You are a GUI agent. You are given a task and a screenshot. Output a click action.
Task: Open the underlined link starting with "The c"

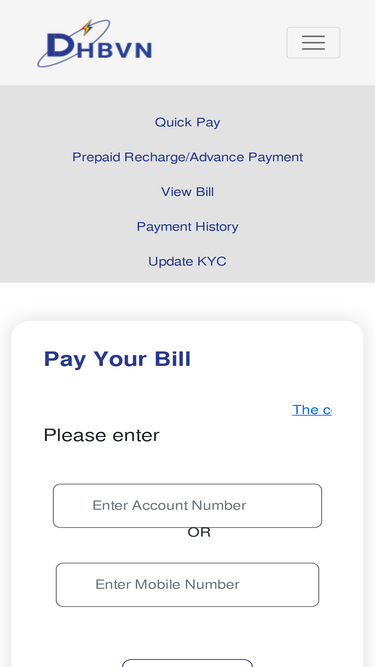[312, 410]
